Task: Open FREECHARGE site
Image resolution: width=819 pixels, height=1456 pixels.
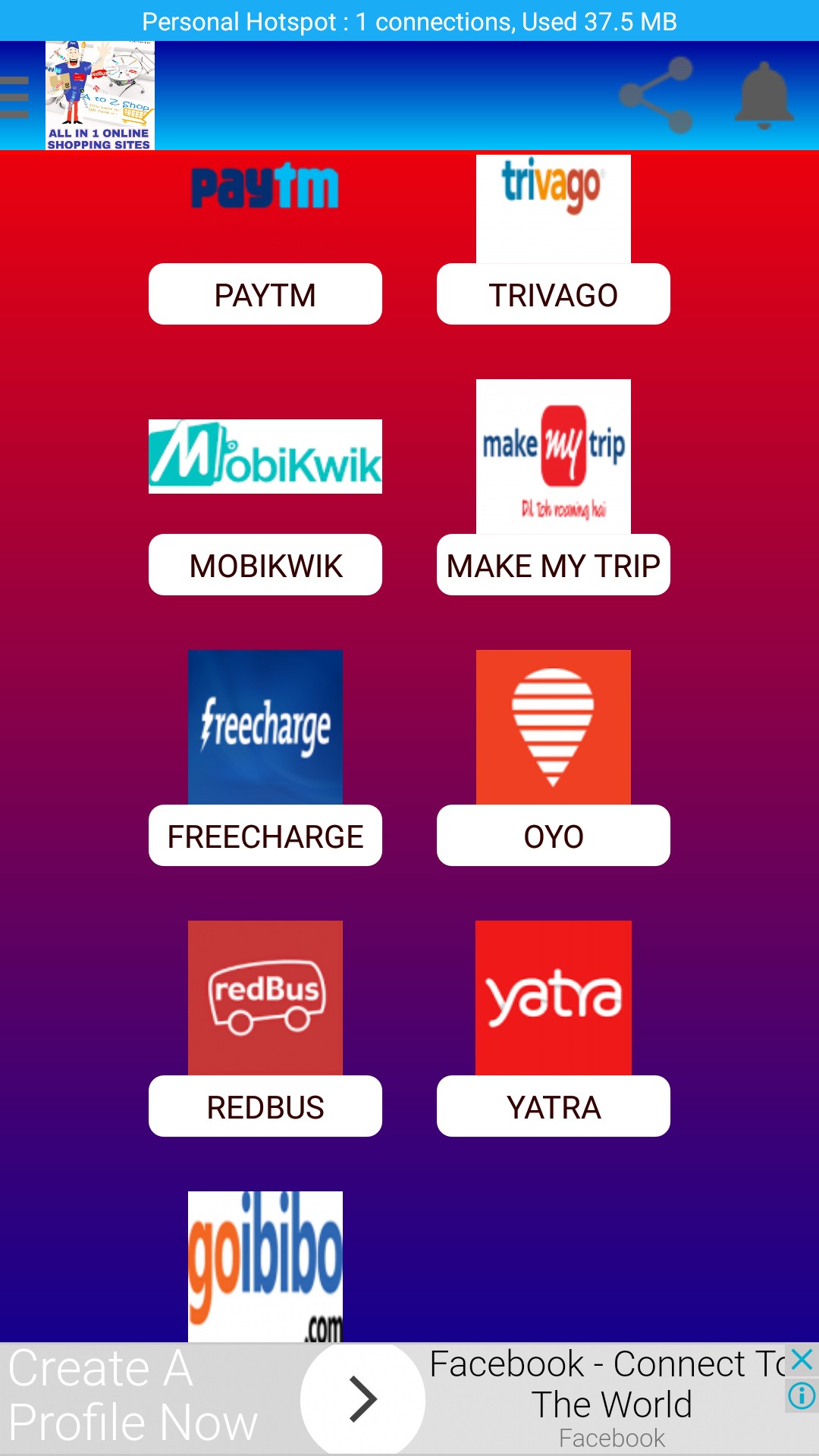Action: point(265,836)
